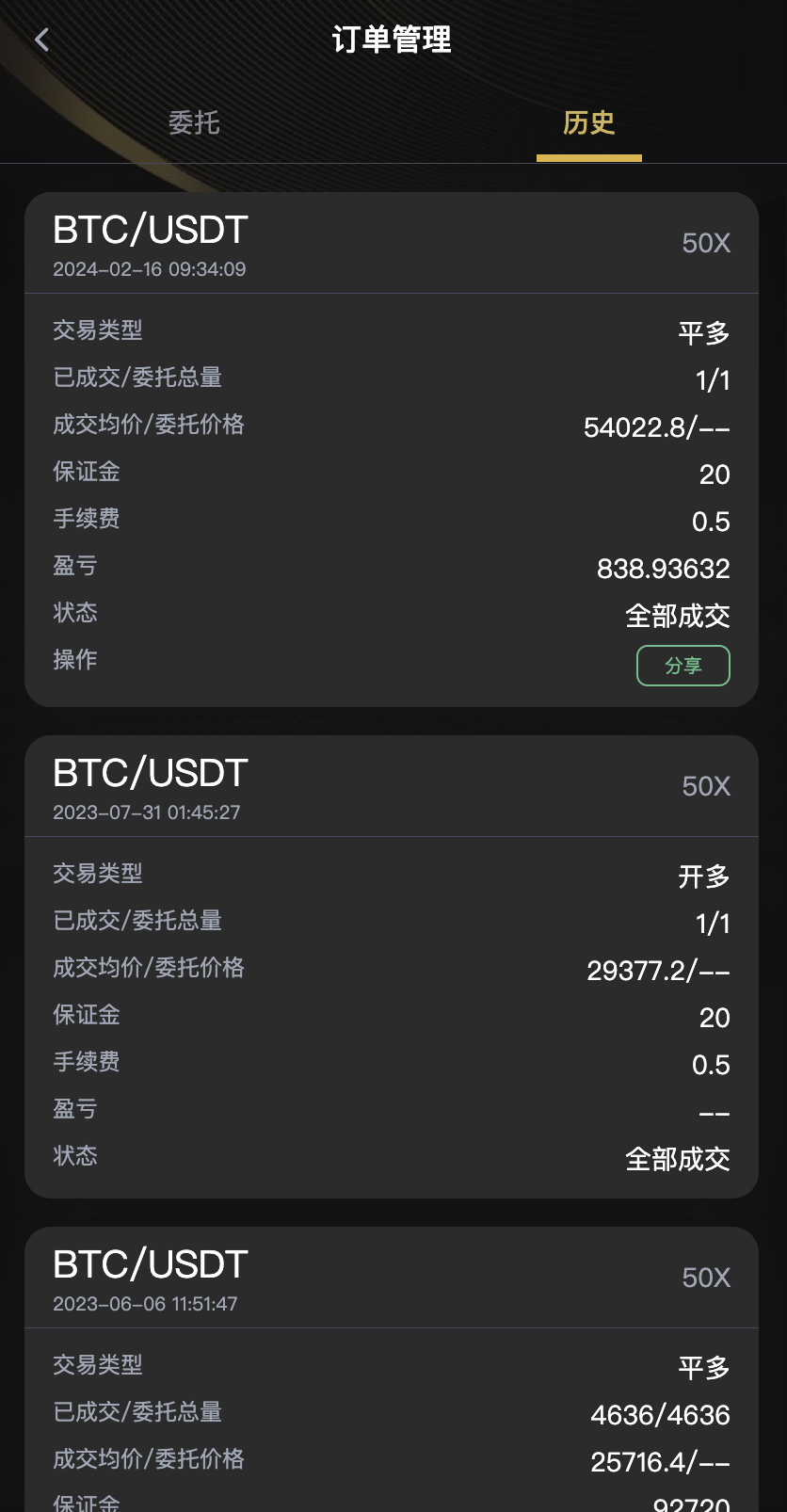
Task: Click the back arrow icon
Action: click(x=41, y=40)
